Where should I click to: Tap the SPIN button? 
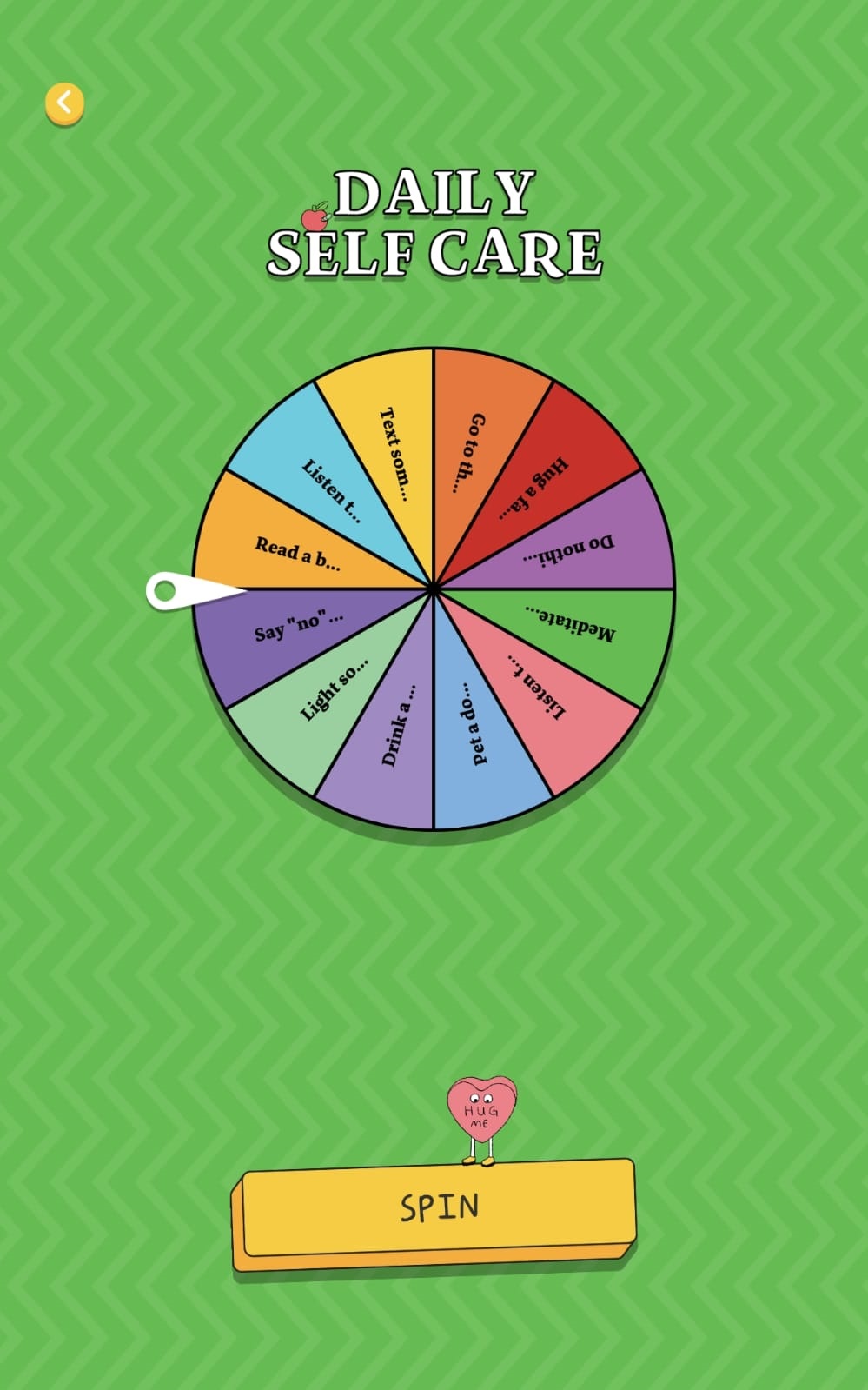coord(437,1209)
